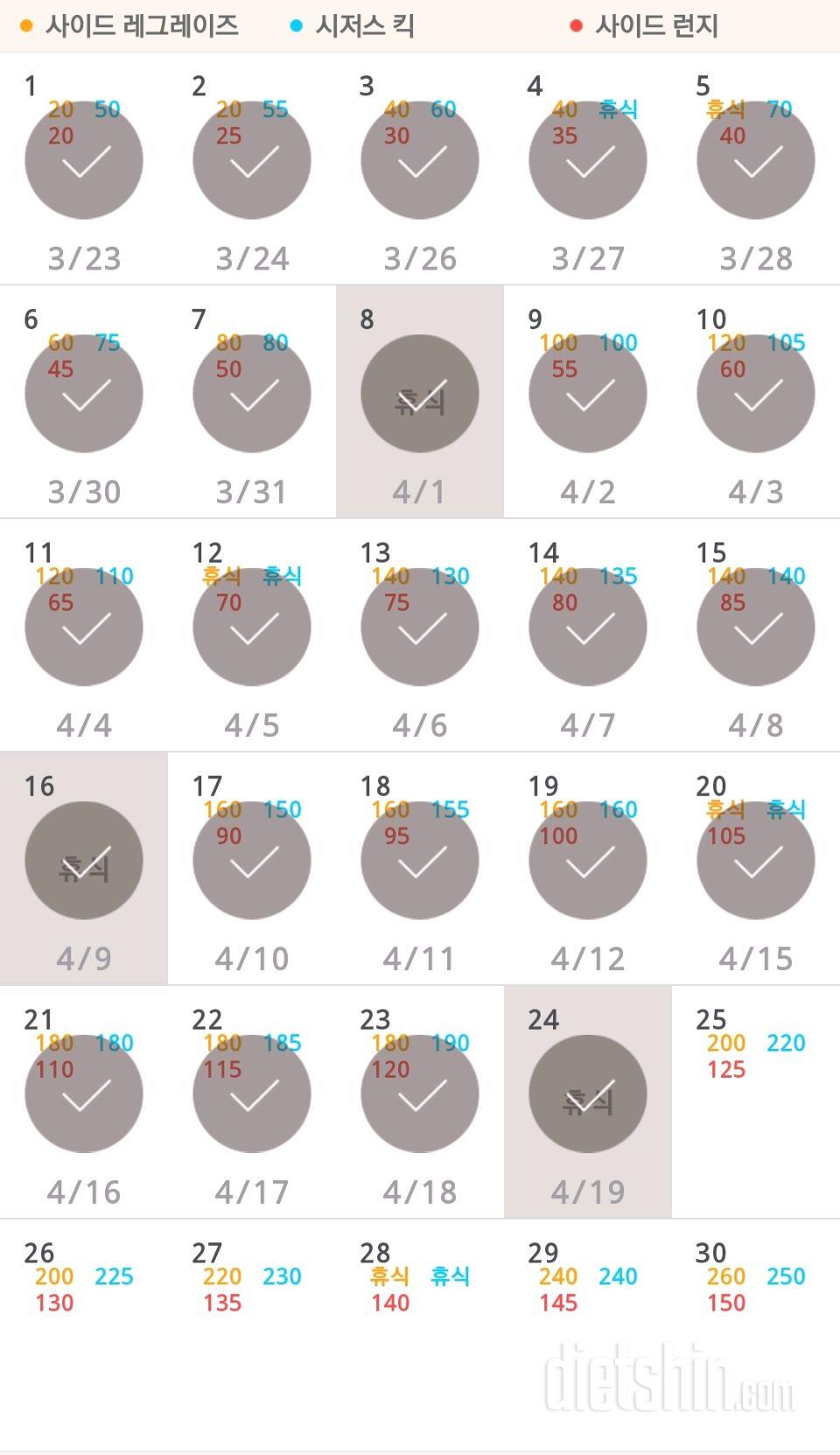Select the unchecked day 27 cell
The width and height of the screenshot is (840, 1455).
click(x=252, y=1335)
